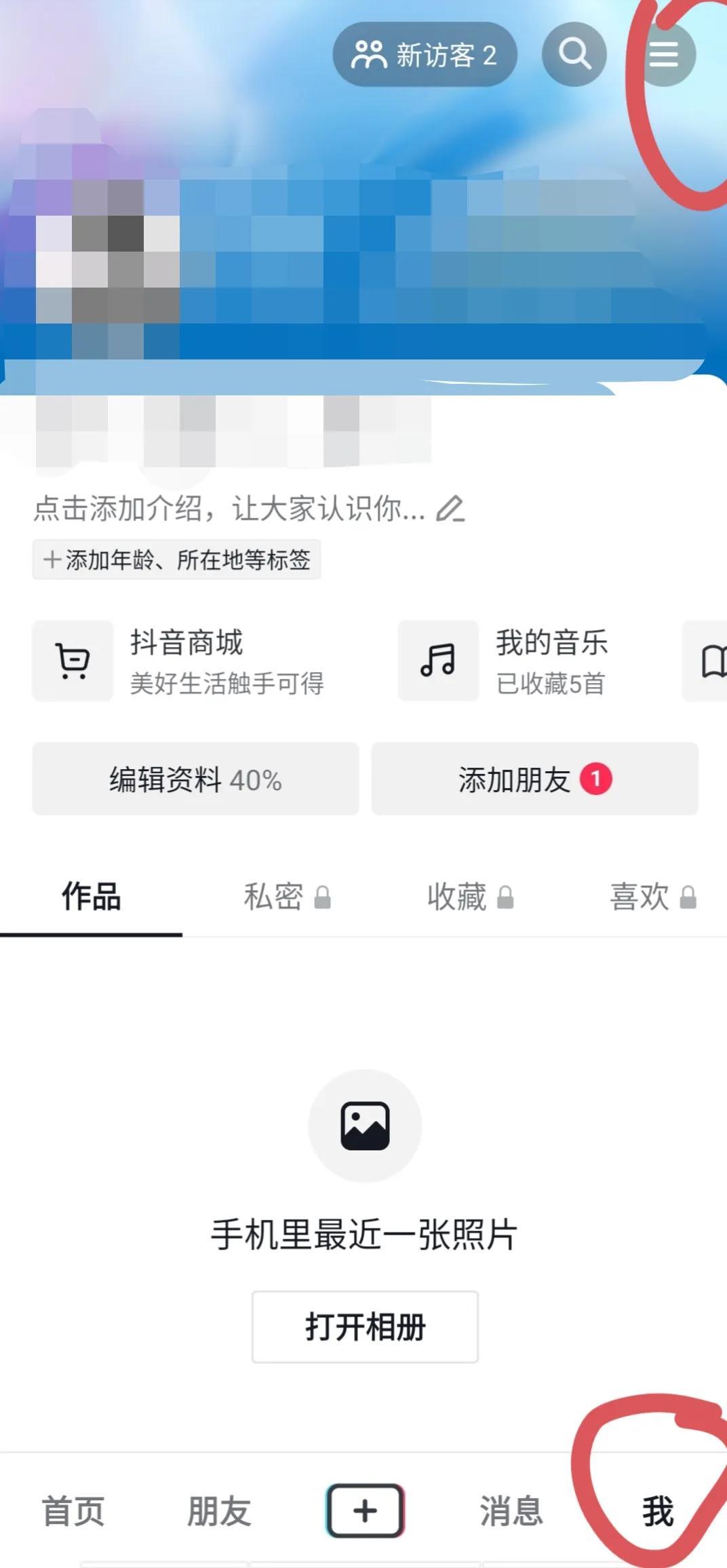Switch to the 作品 tab
This screenshot has width=727, height=1568.
(90, 897)
